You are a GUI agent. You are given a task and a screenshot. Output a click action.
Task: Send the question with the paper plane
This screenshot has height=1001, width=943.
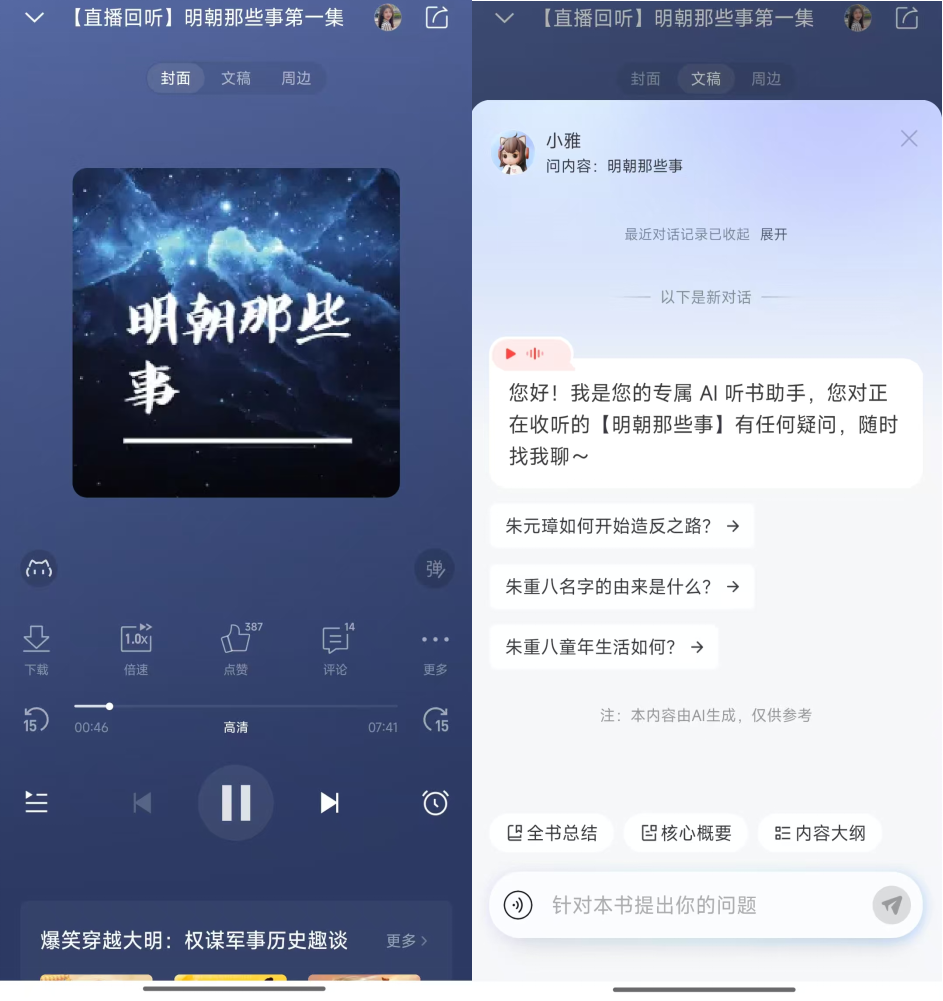pyautogui.click(x=891, y=905)
